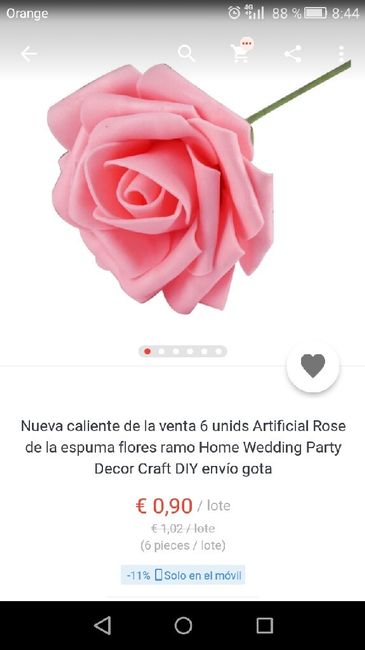The width and height of the screenshot is (365, 650).
Task: Go back using the top arrow
Action: (x=29, y=54)
